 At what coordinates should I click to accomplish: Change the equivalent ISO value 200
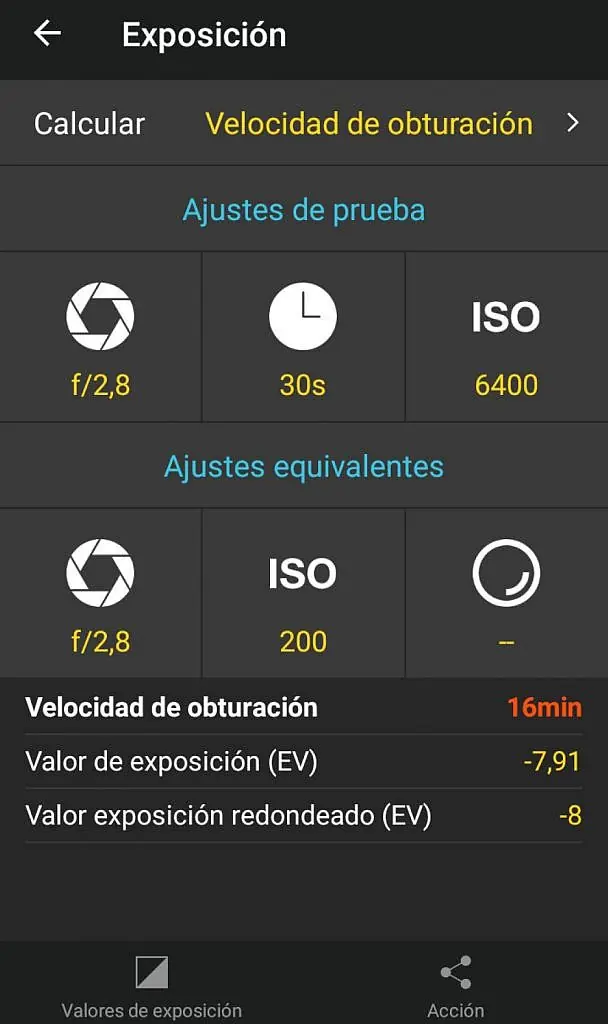pyautogui.click(x=303, y=594)
